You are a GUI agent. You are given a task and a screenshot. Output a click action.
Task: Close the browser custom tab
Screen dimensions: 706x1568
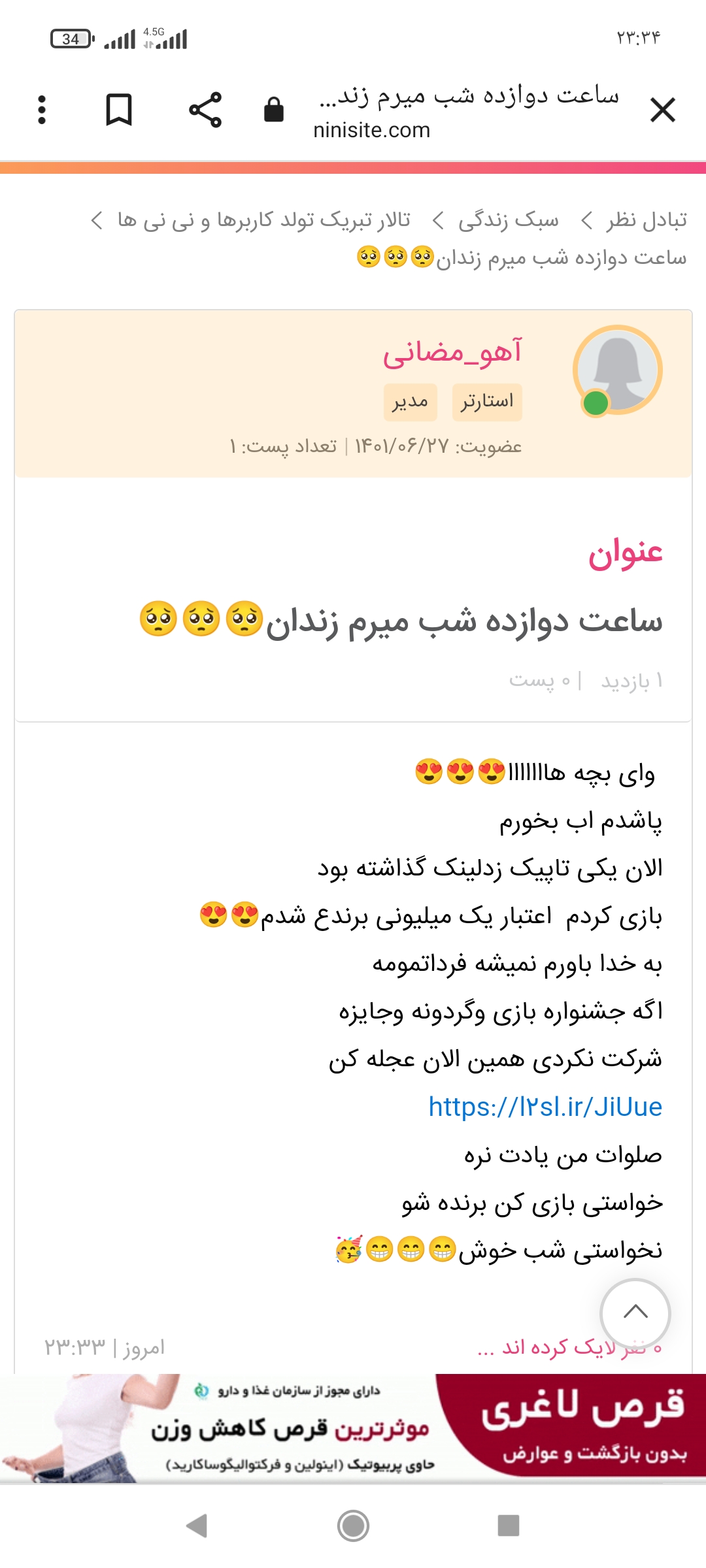662,110
